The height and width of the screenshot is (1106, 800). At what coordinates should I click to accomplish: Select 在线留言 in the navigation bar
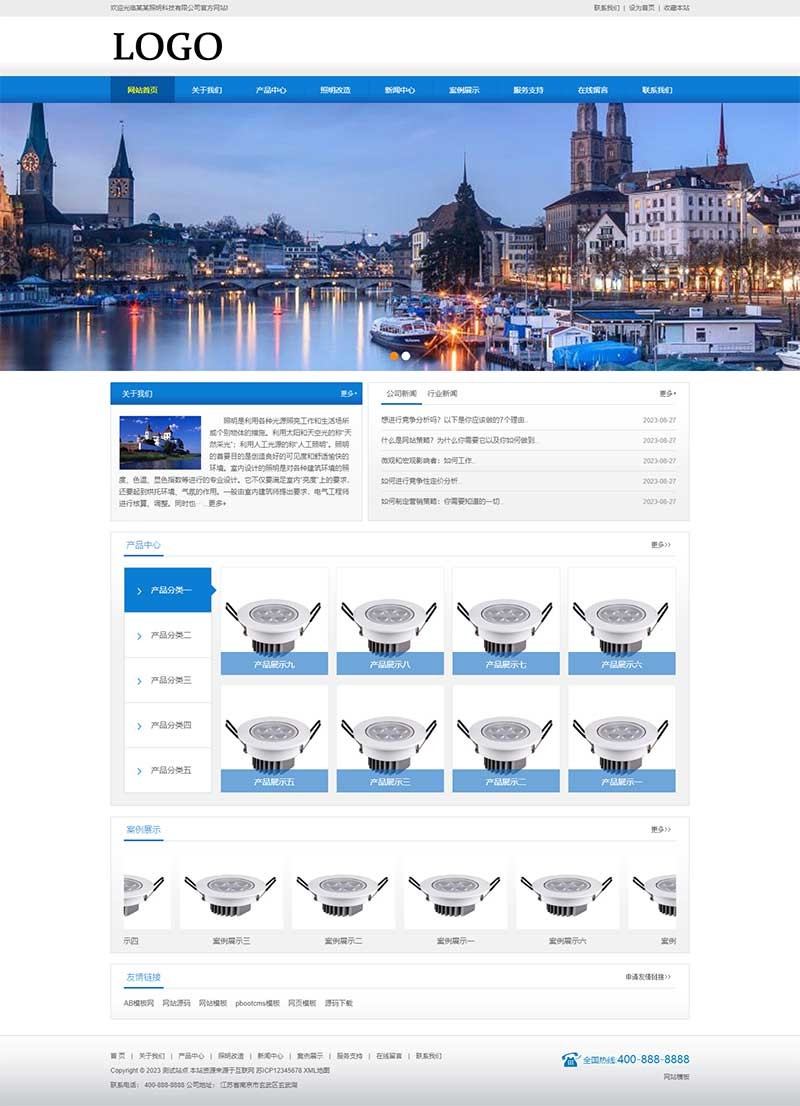(592, 90)
